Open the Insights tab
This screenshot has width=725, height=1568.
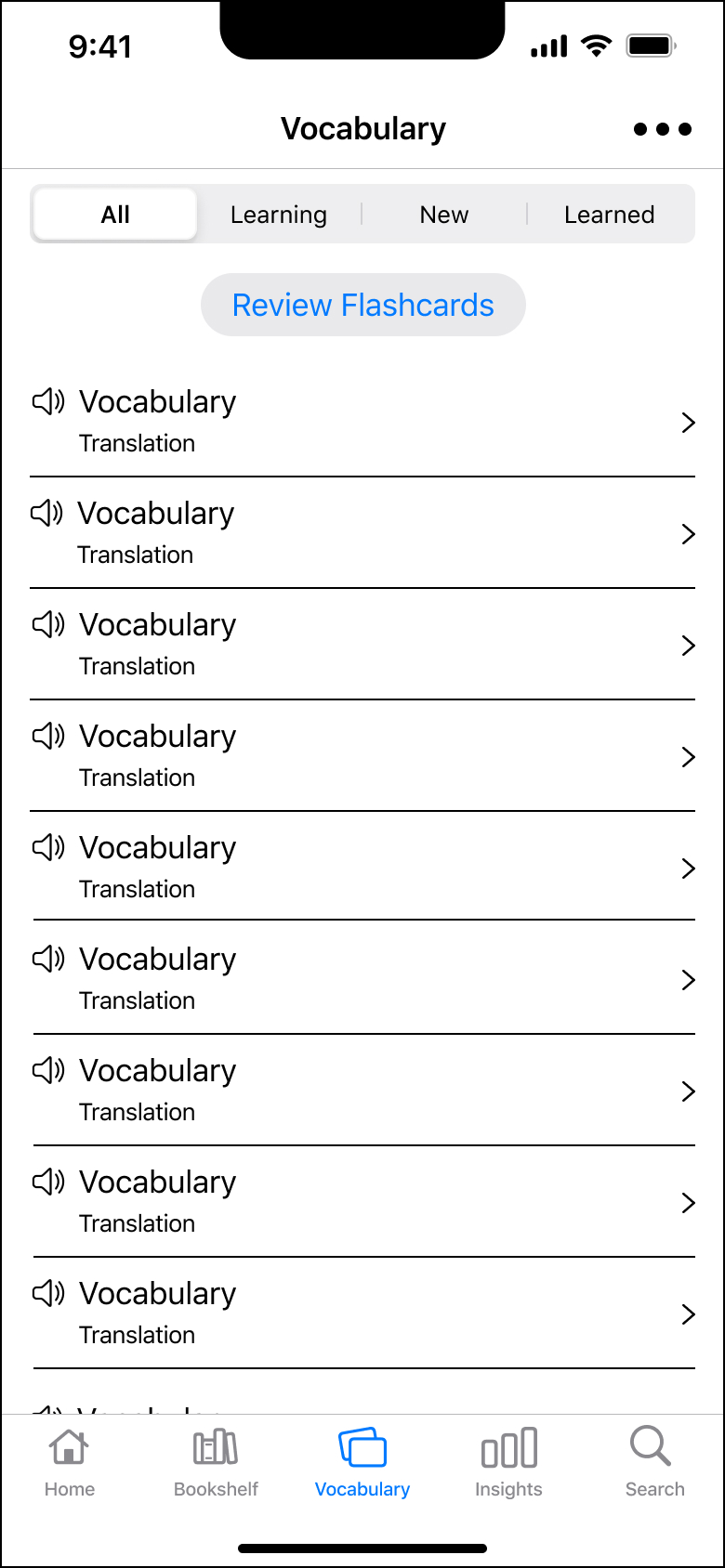[x=508, y=1463]
